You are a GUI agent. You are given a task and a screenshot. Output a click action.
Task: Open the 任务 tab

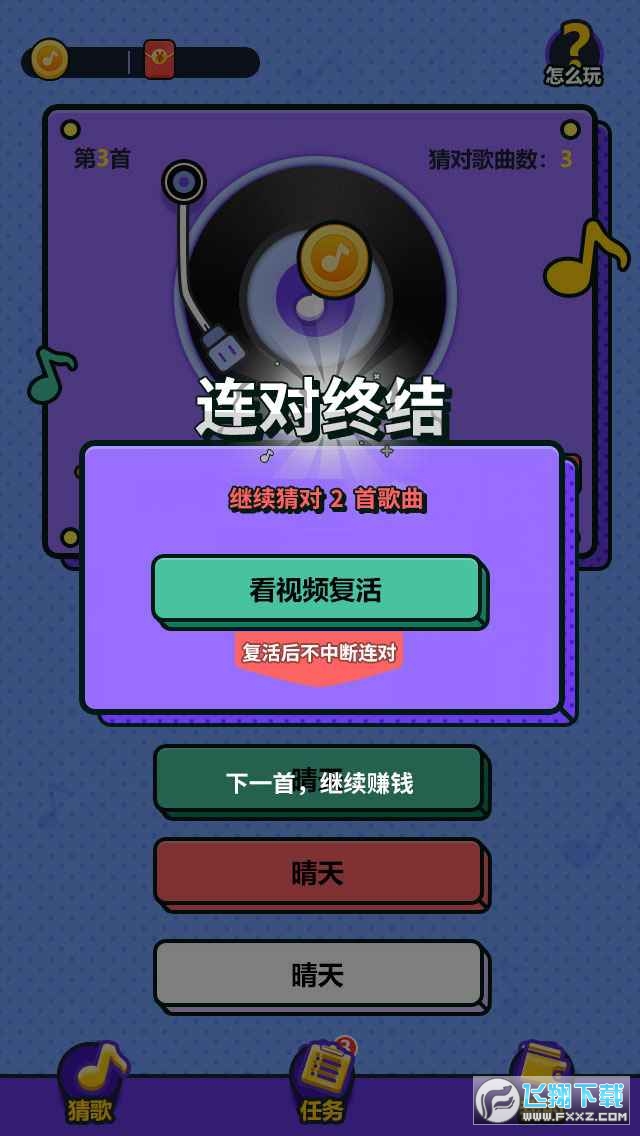(321, 1084)
